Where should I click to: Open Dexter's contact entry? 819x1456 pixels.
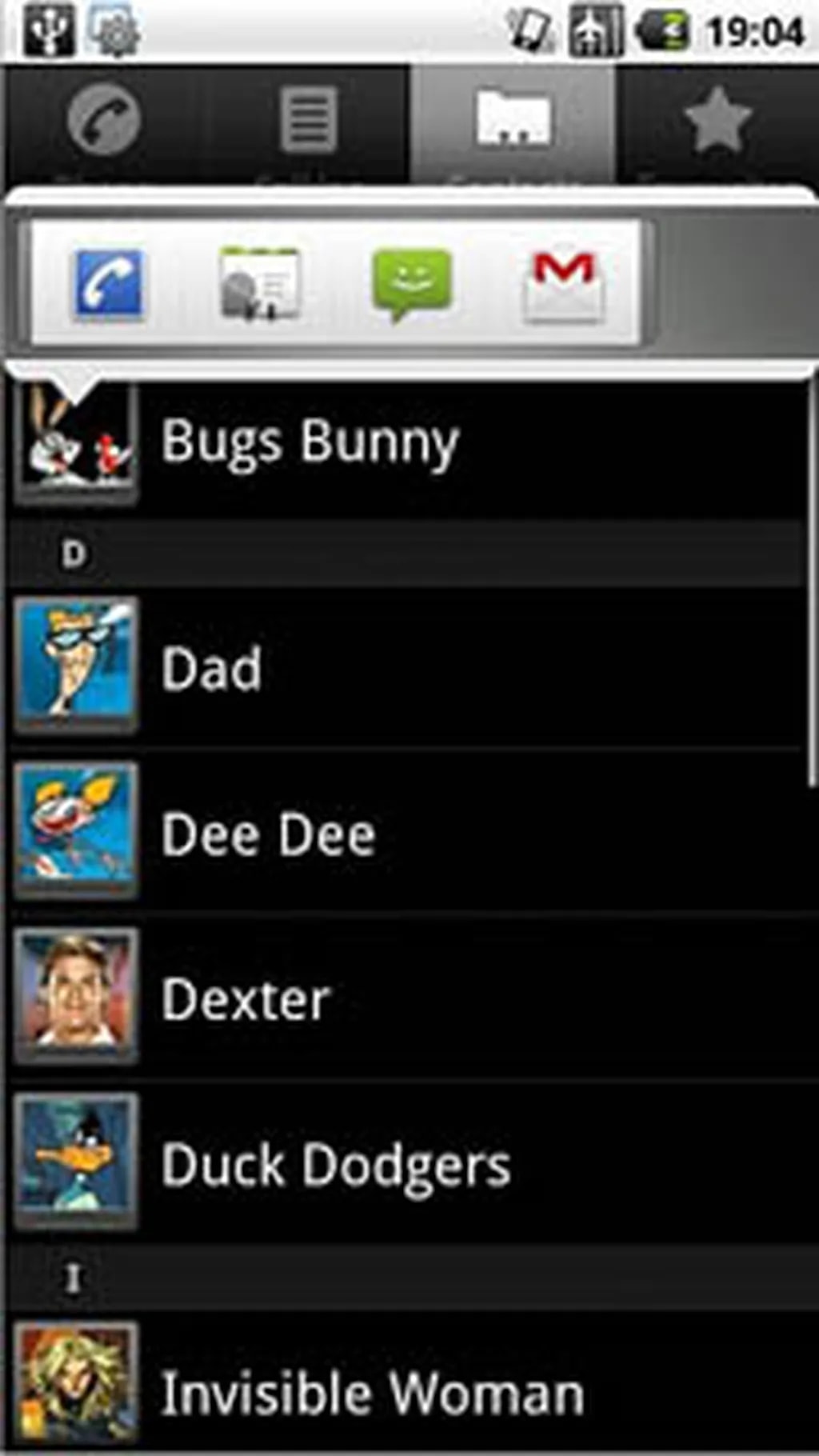(x=245, y=1000)
